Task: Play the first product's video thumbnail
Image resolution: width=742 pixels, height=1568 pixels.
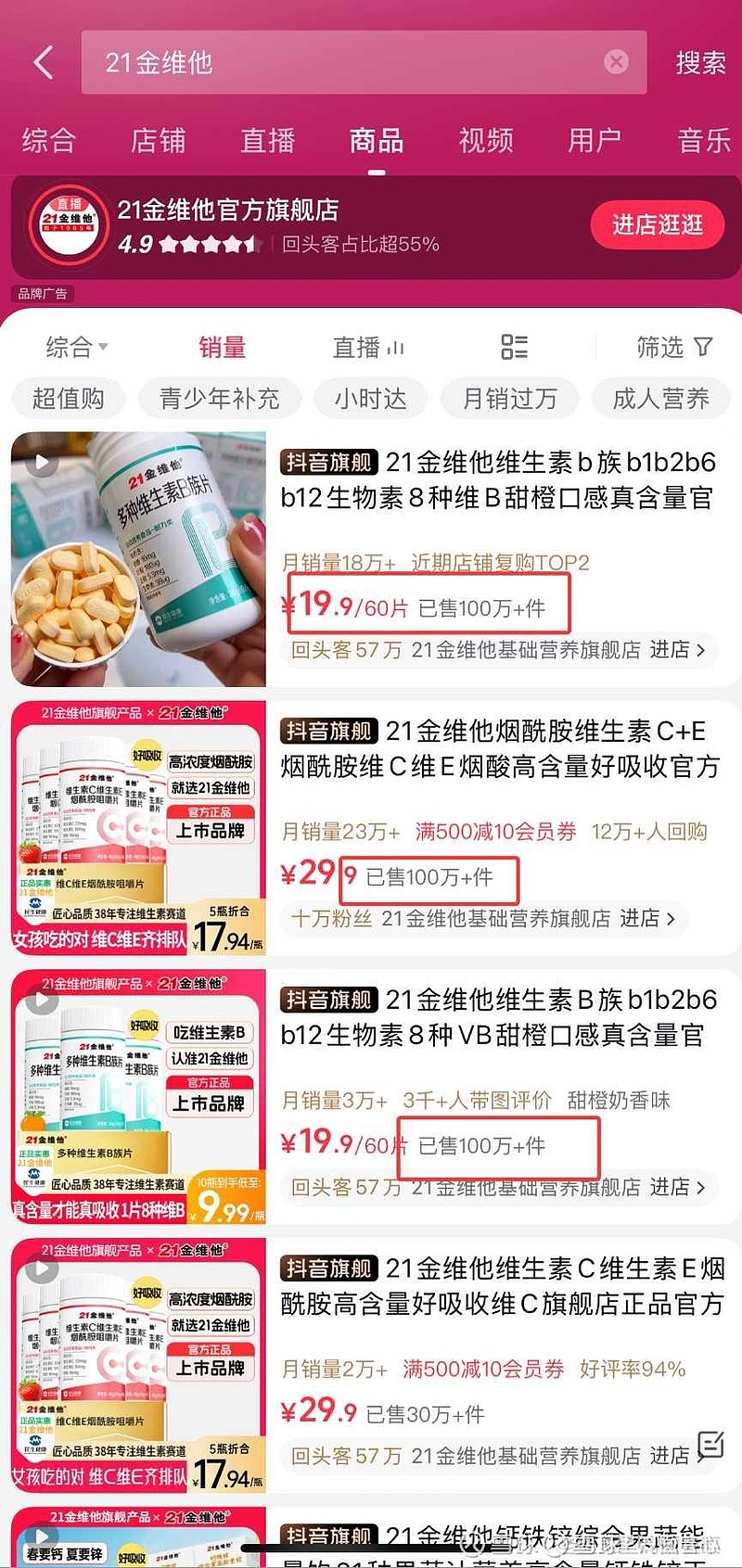Action: (42, 461)
